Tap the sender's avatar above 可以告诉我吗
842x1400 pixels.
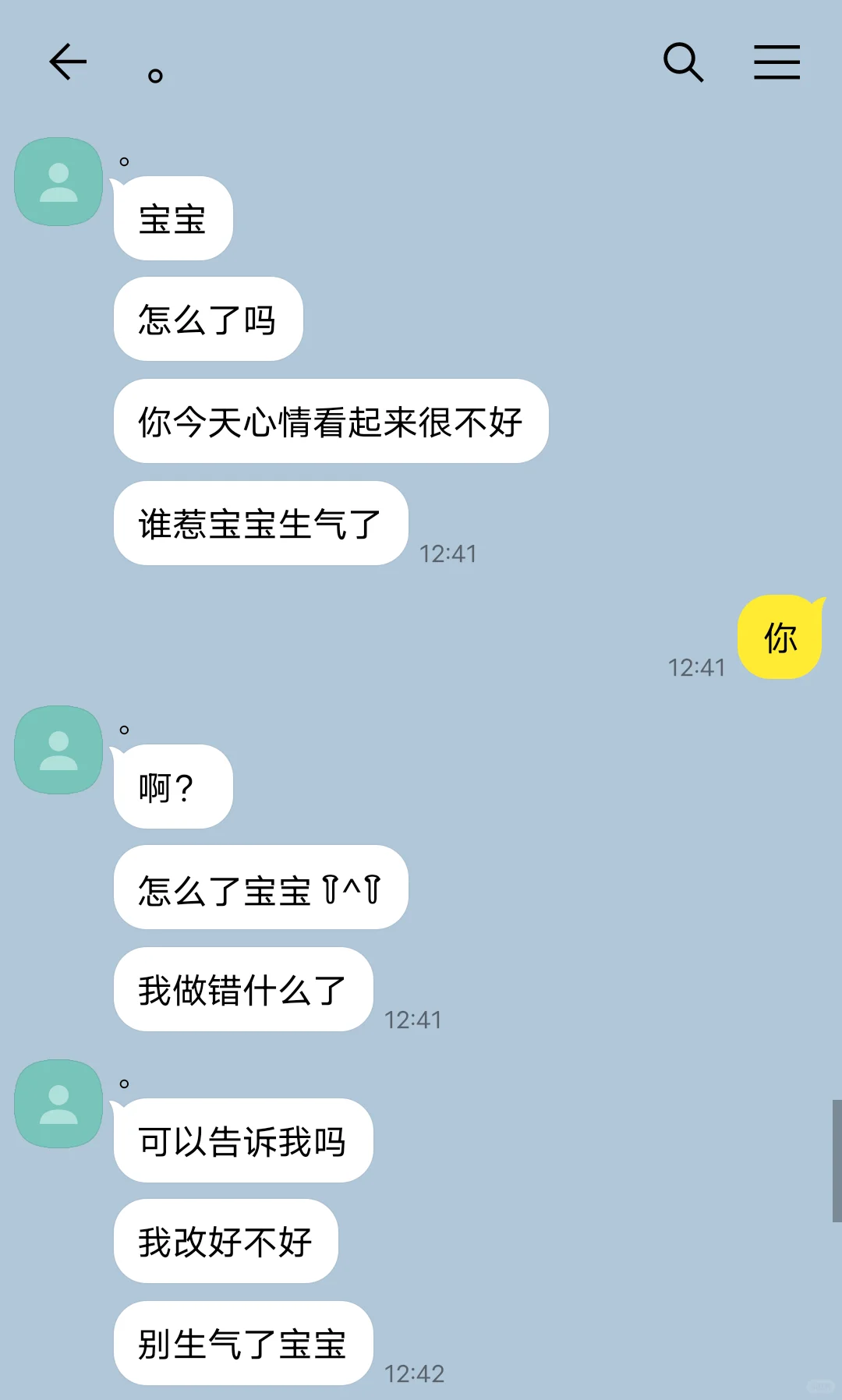58,1104
